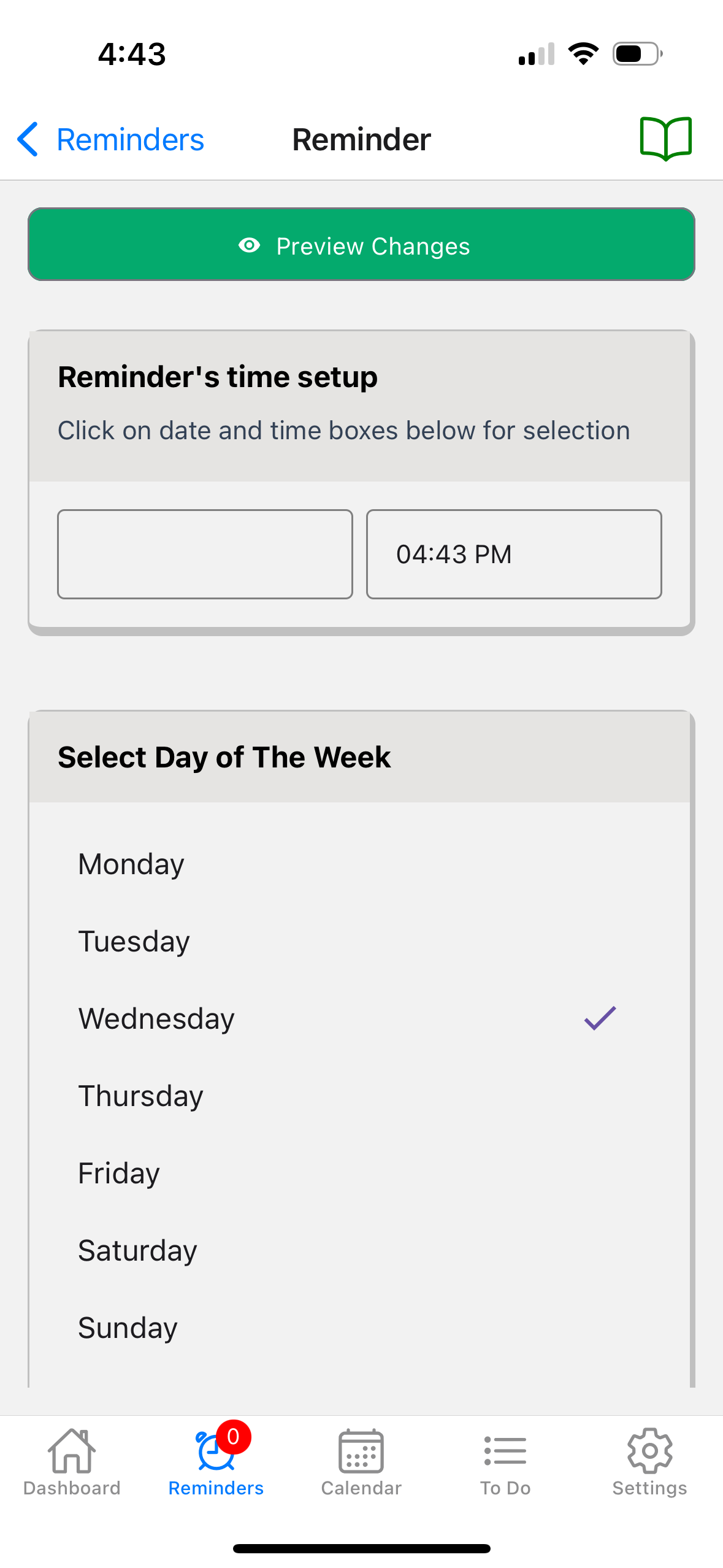The width and height of the screenshot is (723, 1568).
Task: Switch to the Dashboard tab
Action: pyautogui.click(x=72, y=1462)
